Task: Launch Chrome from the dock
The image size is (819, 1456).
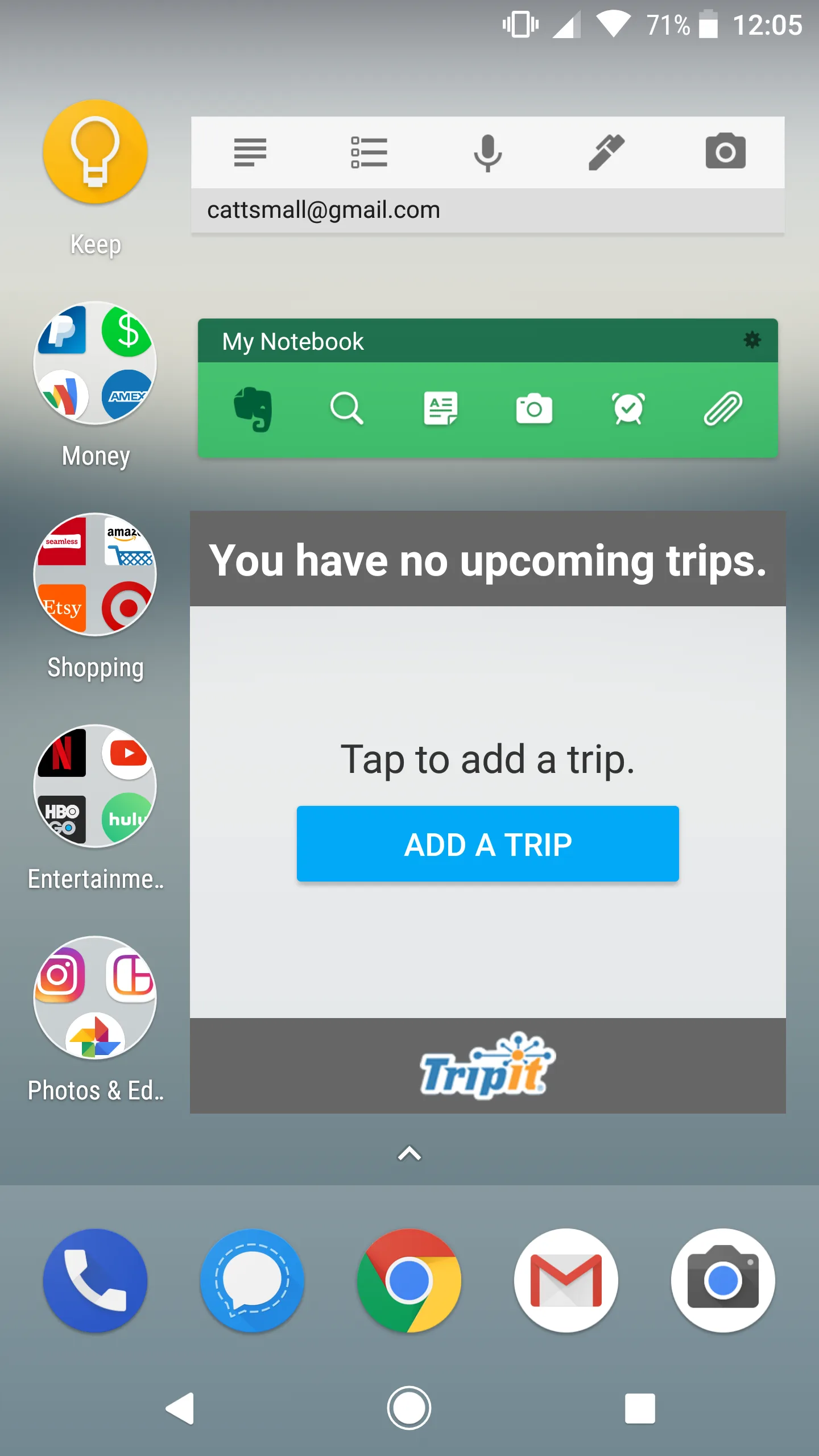Action: [409, 1280]
